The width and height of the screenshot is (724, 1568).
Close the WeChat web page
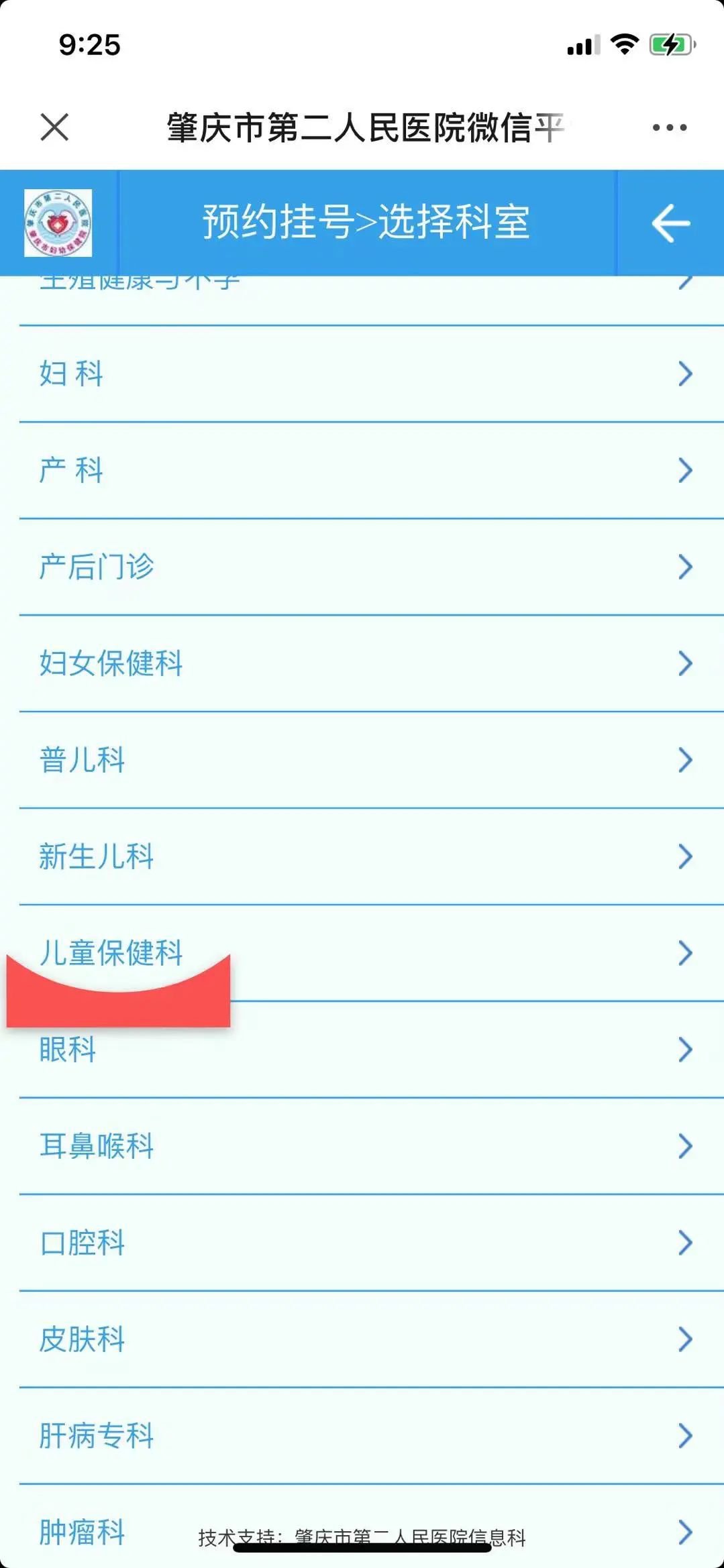pyautogui.click(x=54, y=127)
